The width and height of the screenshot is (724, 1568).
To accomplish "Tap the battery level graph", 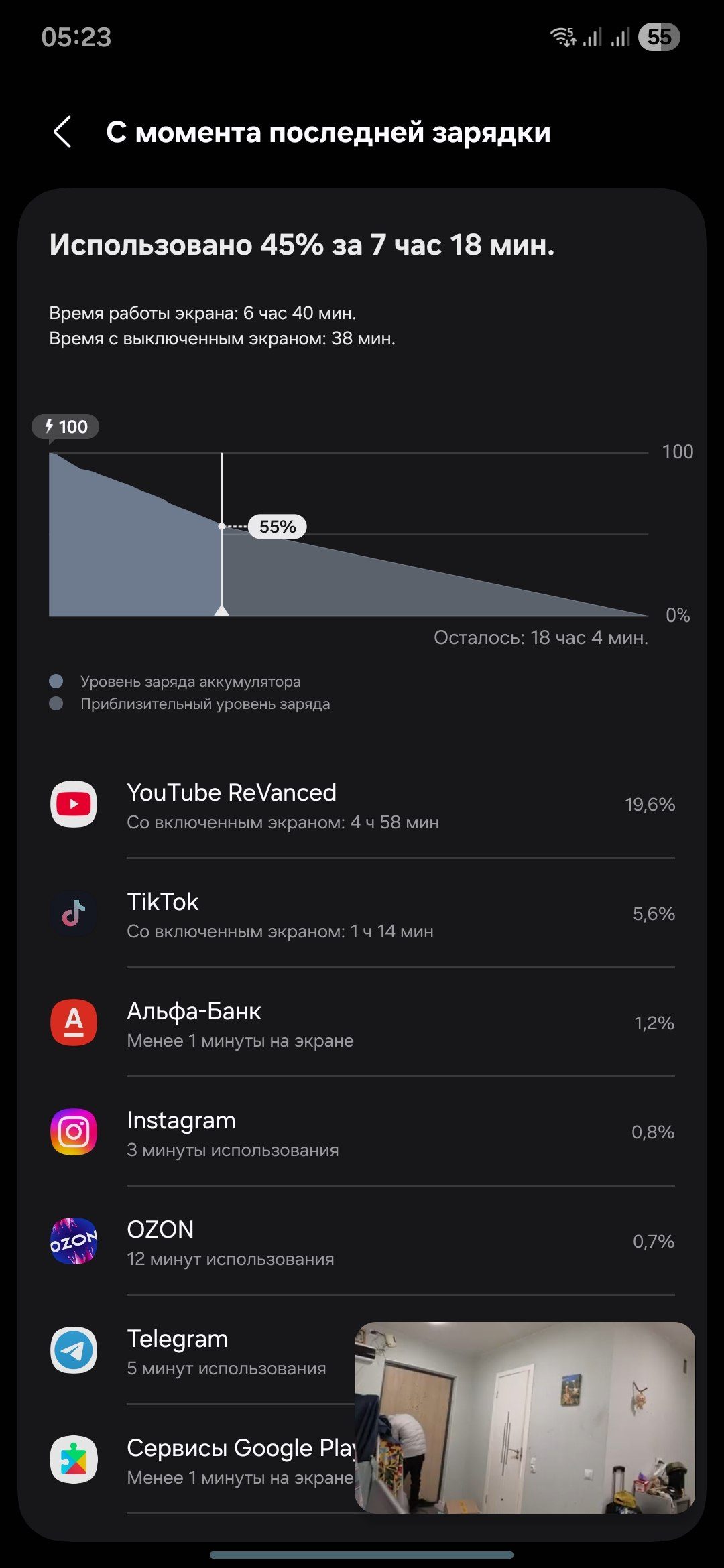I will coord(349,535).
